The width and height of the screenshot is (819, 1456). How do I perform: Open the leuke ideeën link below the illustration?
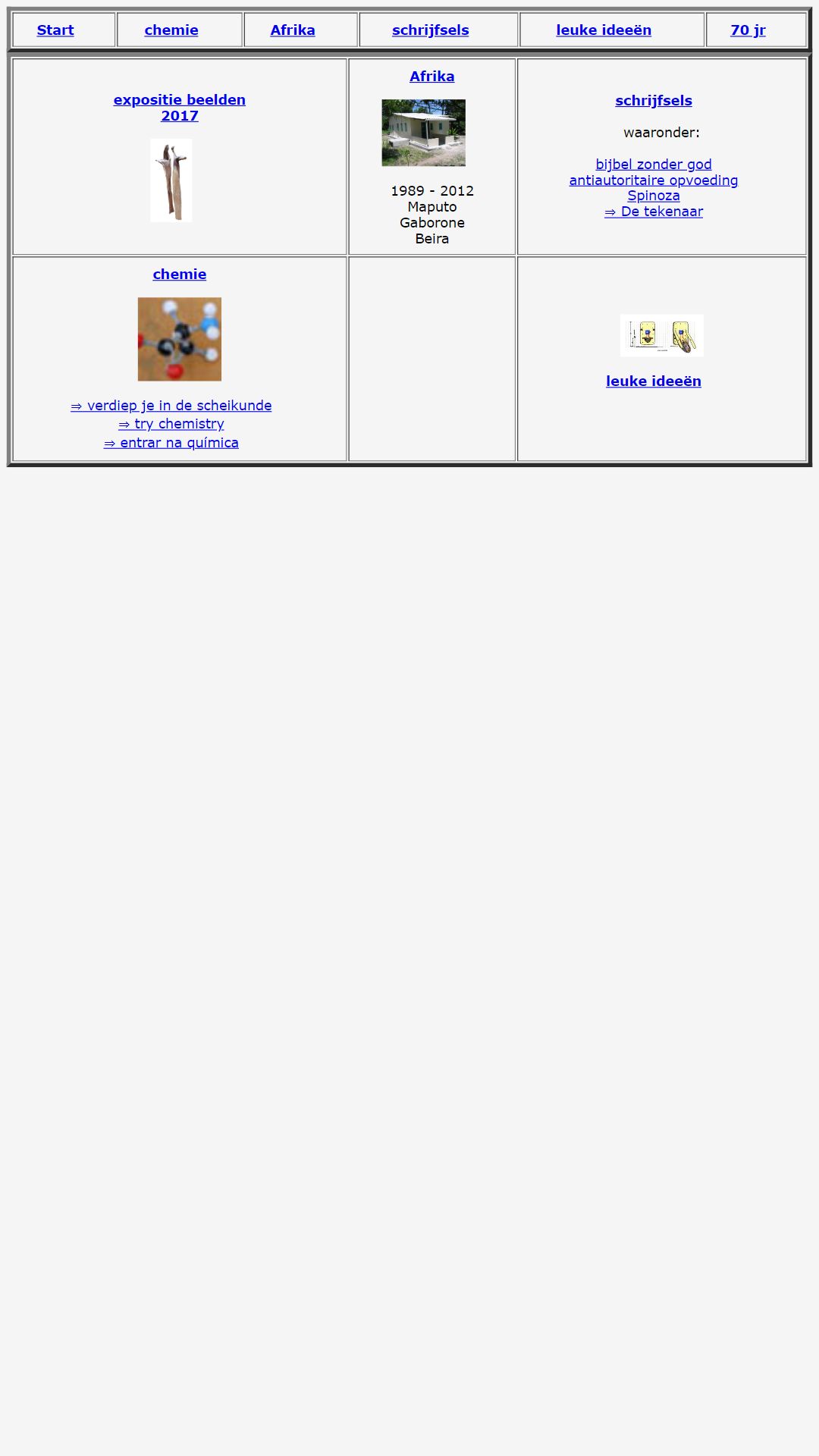point(654,381)
